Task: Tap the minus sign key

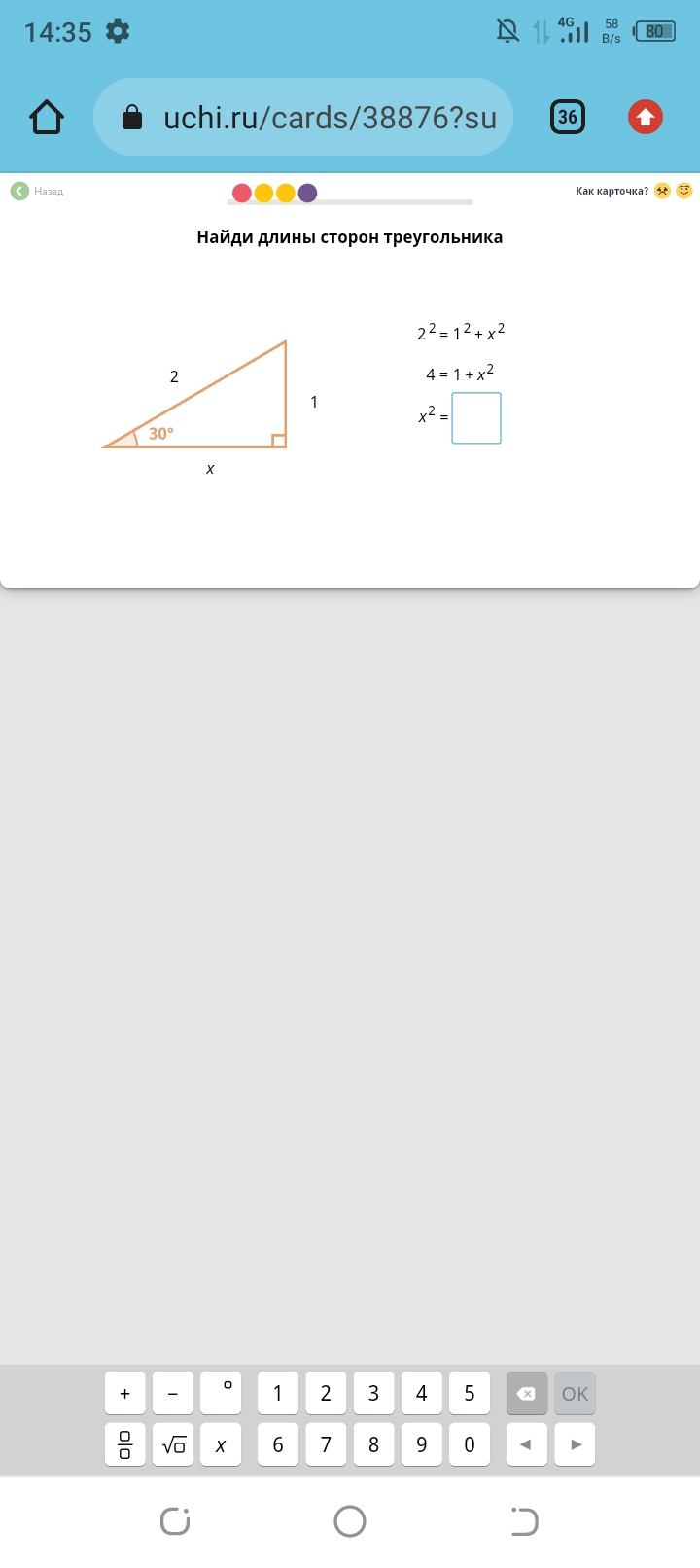Action: [x=173, y=1394]
